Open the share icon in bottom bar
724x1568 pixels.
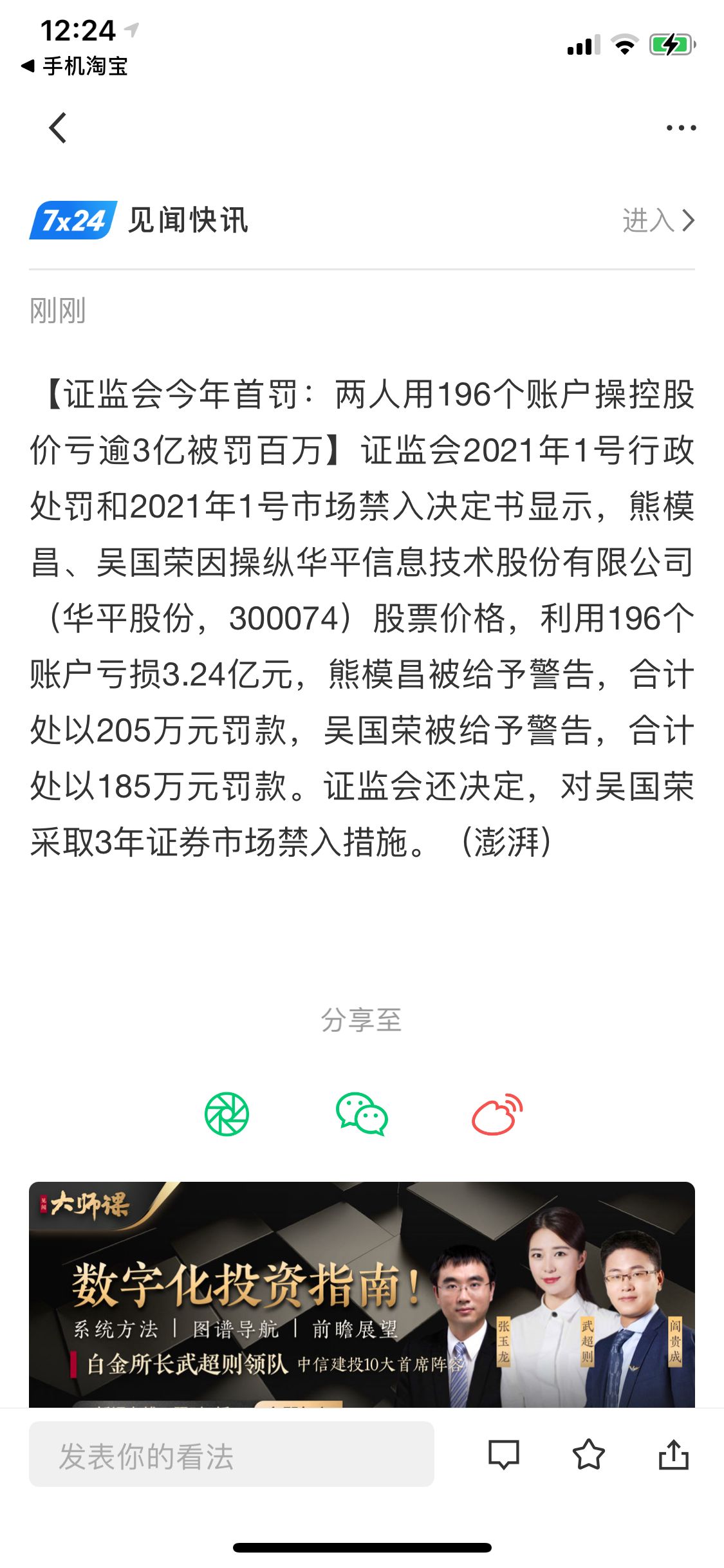pyautogui.click(x=673, y=1455)
